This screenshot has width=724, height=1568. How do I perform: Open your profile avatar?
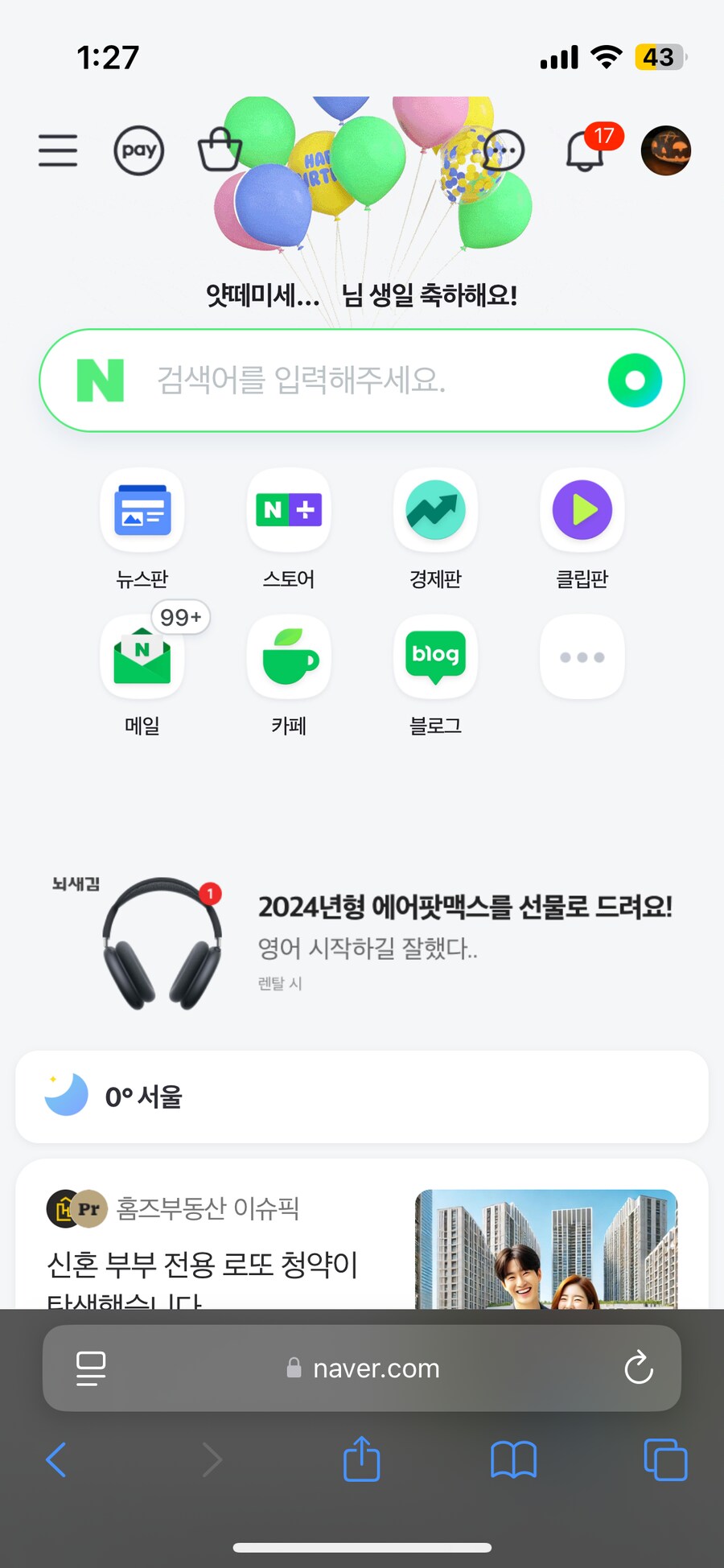(665, 150)
